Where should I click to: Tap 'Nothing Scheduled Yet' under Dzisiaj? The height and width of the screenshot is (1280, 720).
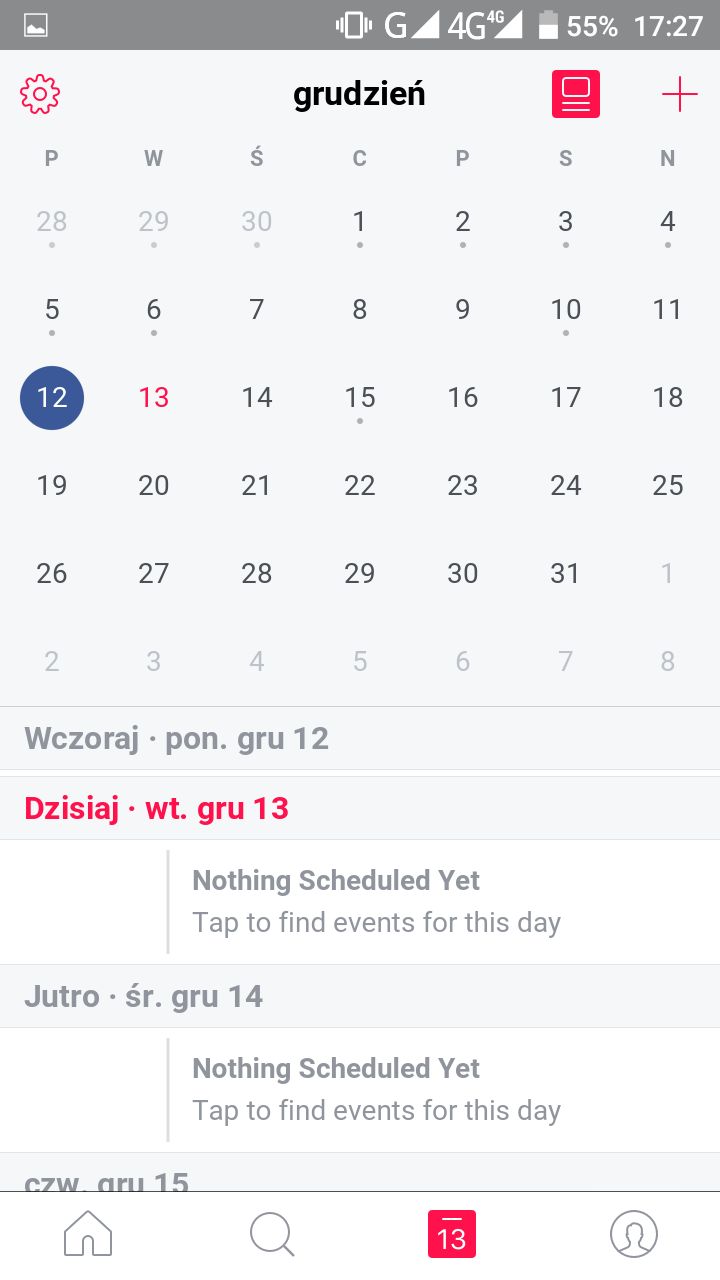pos(336,880)
